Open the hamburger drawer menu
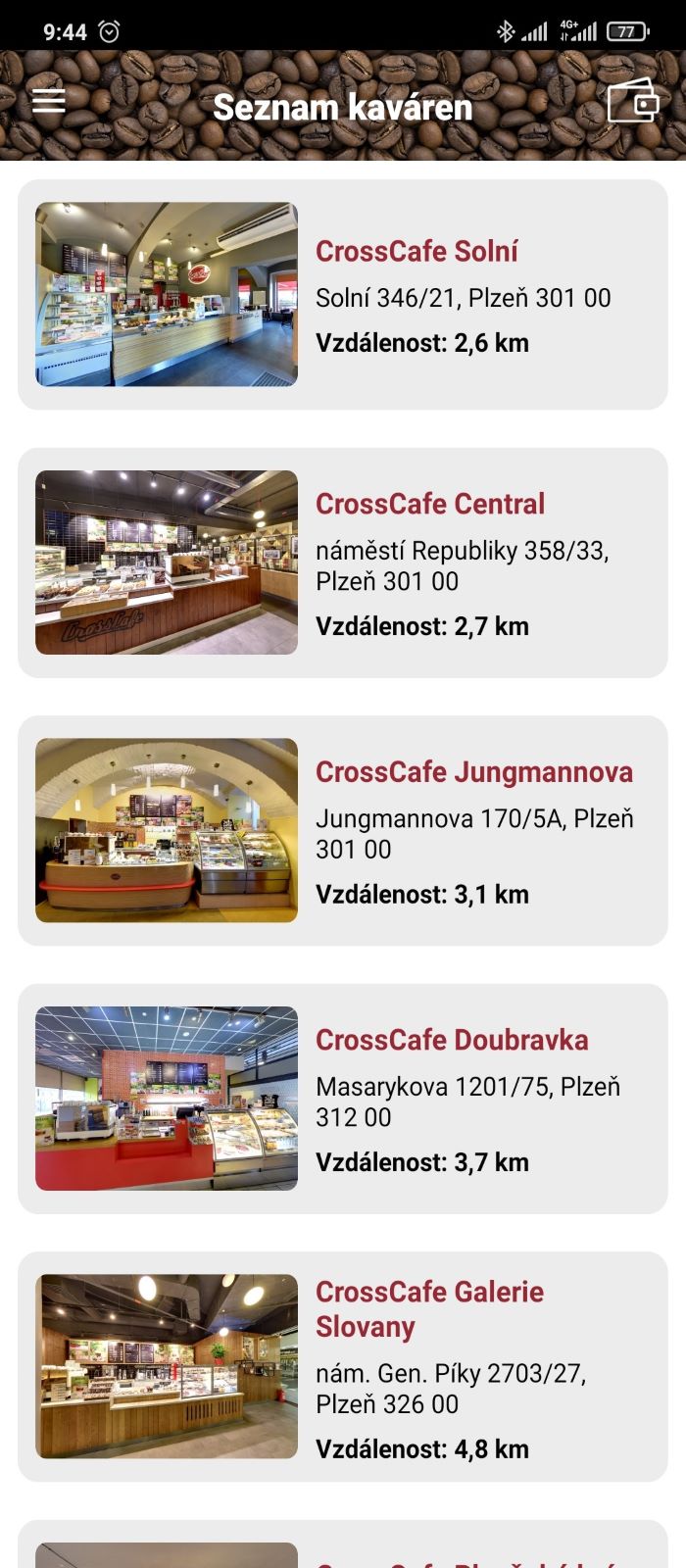 (x=48, y=101)
